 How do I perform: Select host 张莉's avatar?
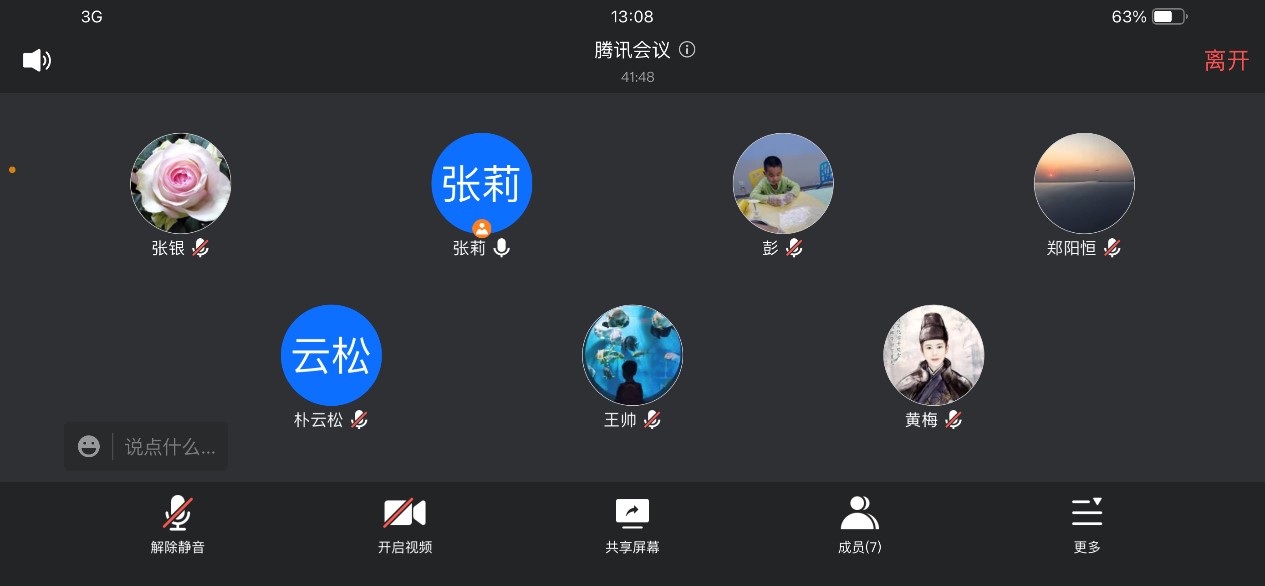482,183
